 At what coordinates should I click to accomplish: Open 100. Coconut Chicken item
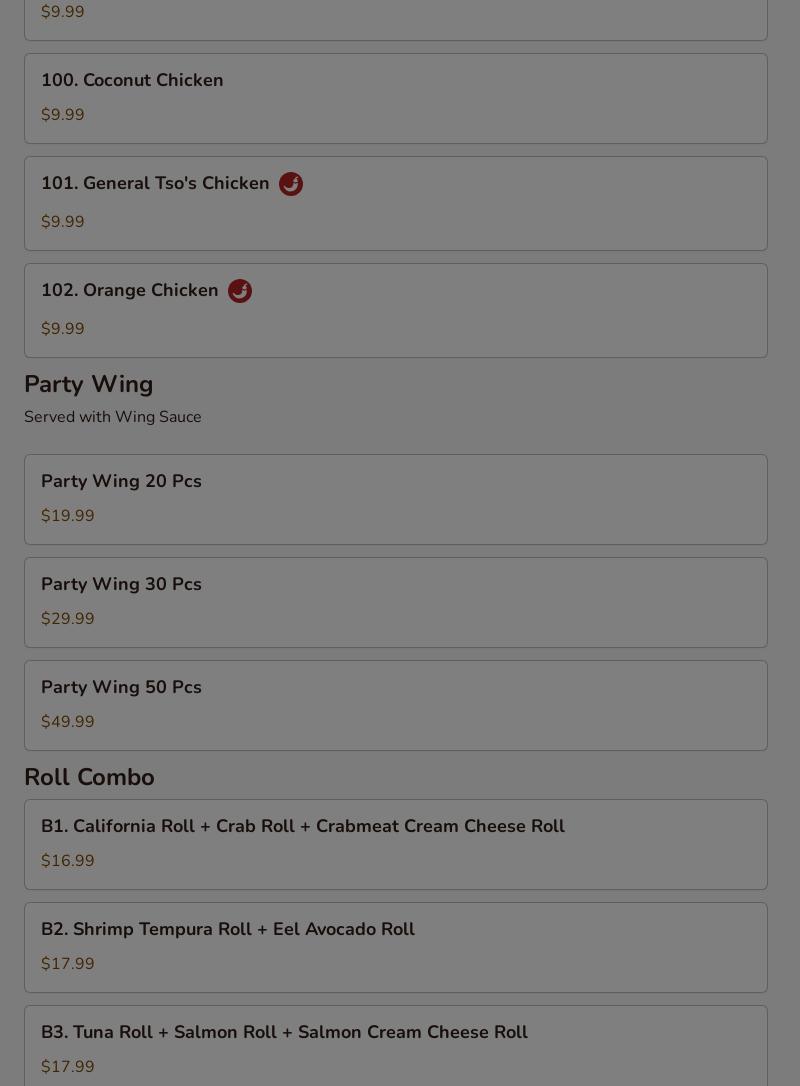(x=395, y=98)
